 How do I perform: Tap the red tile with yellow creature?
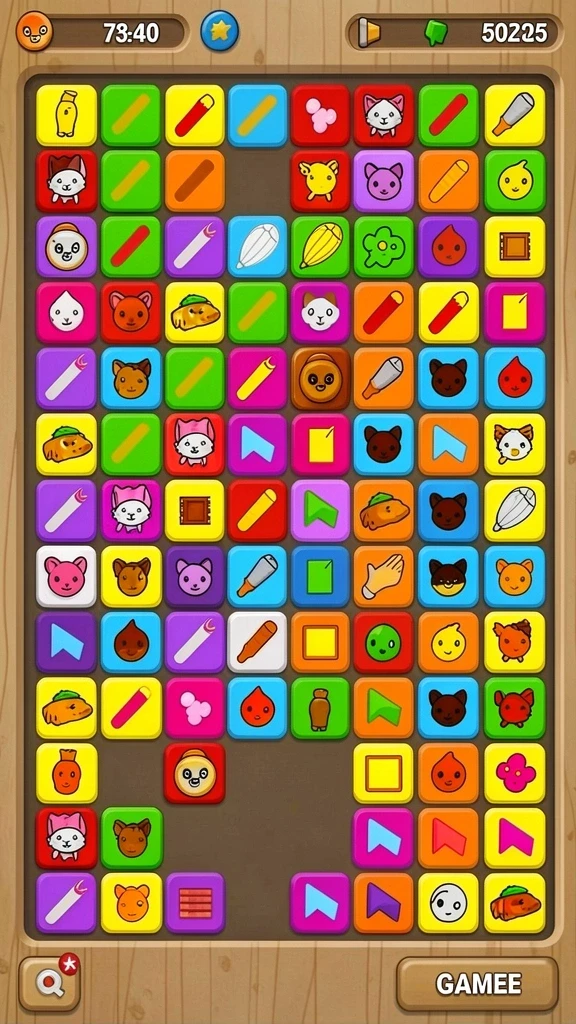[321, 181]
